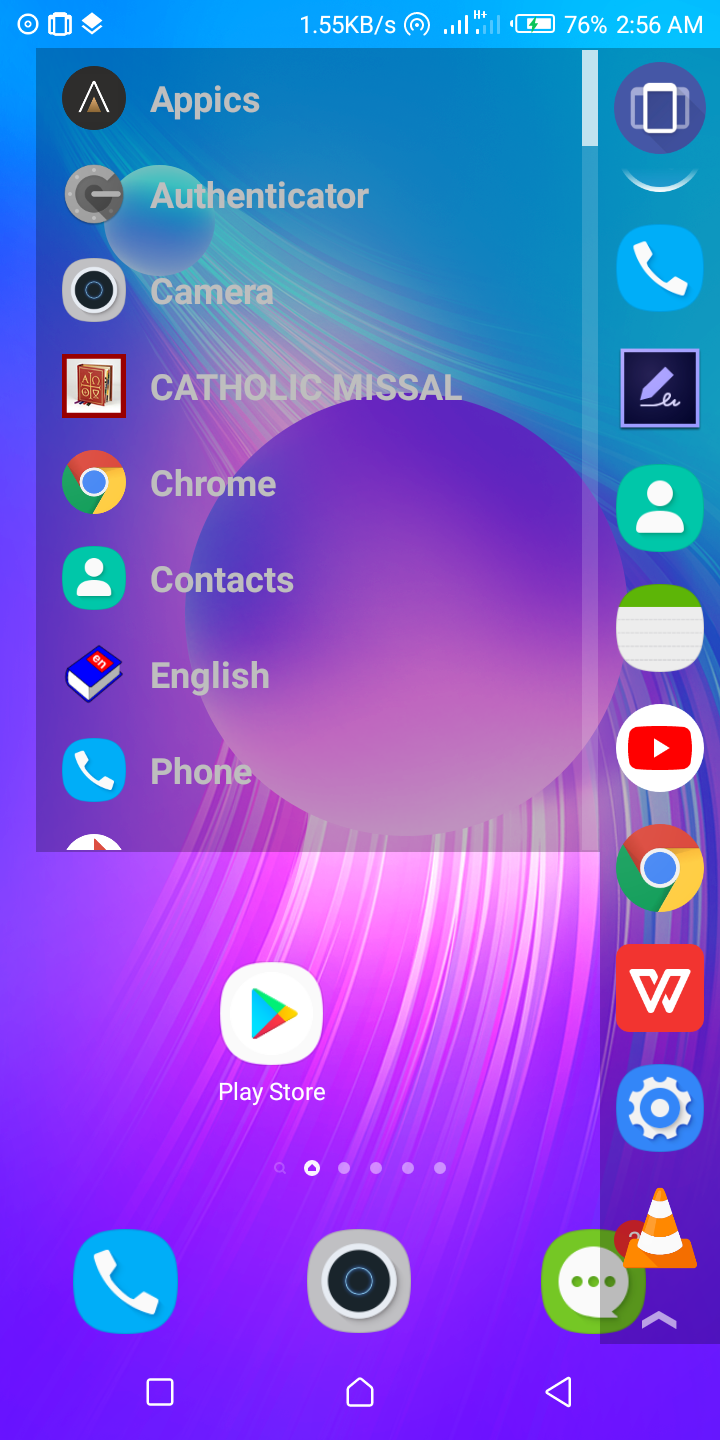Open CATHOLIC MISSAL app
720x1440 pixels.
305,388
